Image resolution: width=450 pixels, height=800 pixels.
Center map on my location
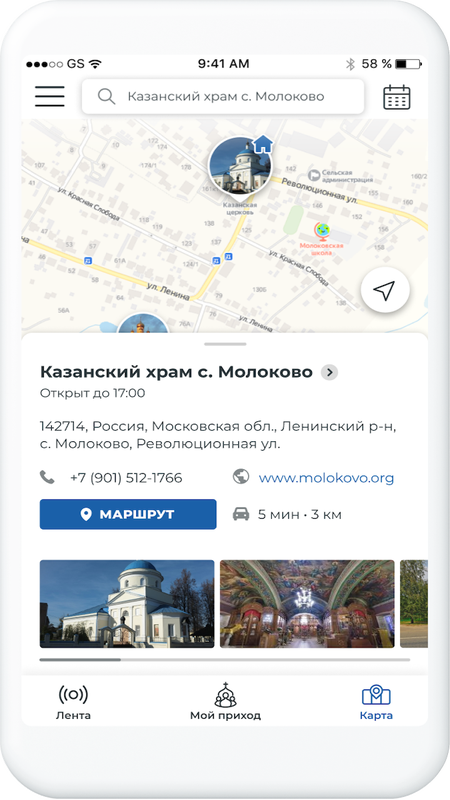[x=385, y=290]
